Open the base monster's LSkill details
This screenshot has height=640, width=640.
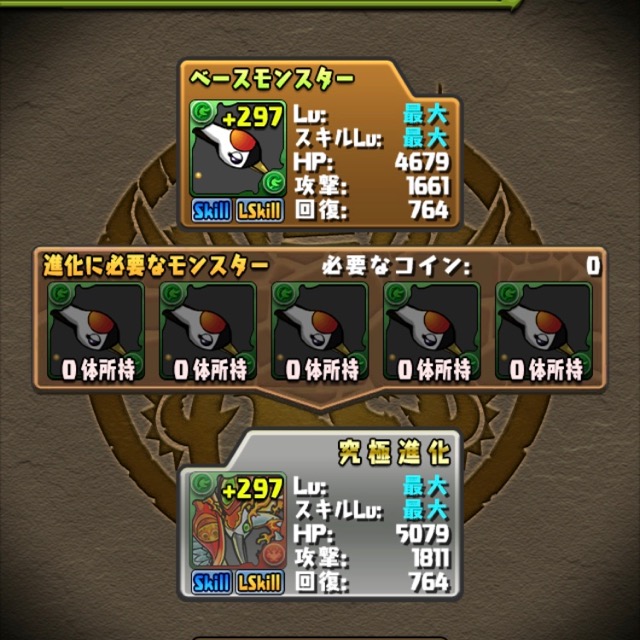click(260, 211)
